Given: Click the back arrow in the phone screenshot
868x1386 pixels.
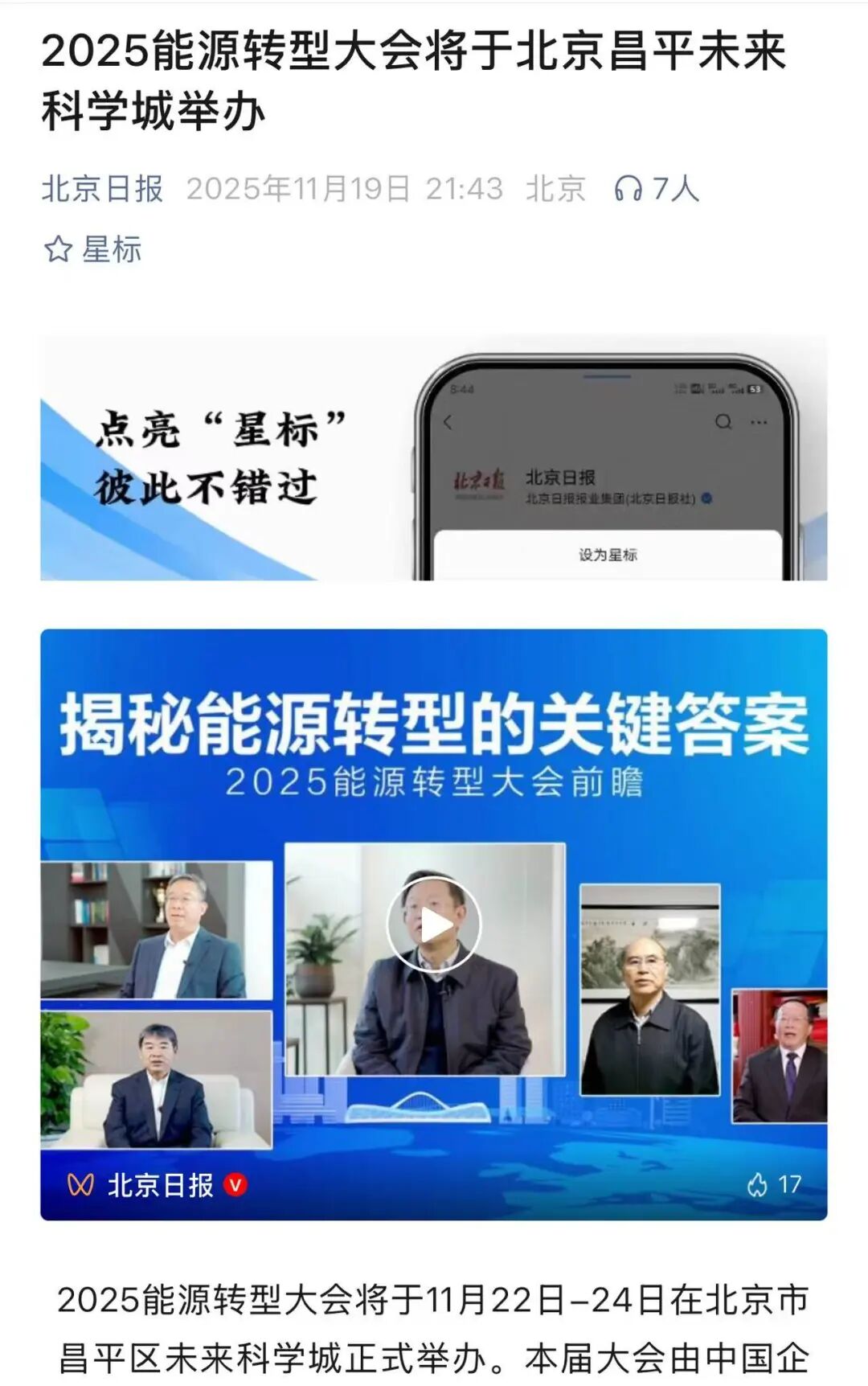Looking at the screenshot, I should click(x=447, y=421).
